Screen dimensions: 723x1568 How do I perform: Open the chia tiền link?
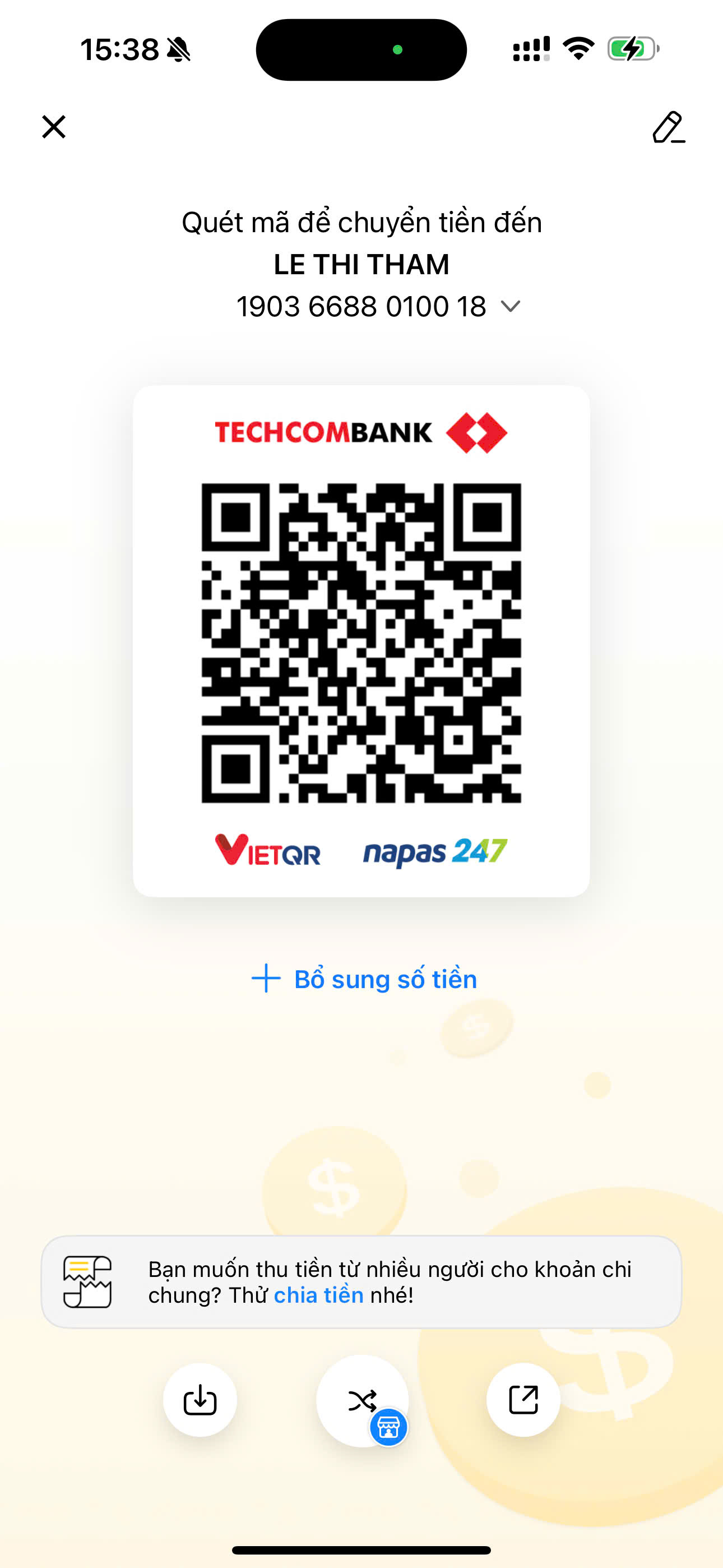pyautogui.click(x=318, y=1295)
